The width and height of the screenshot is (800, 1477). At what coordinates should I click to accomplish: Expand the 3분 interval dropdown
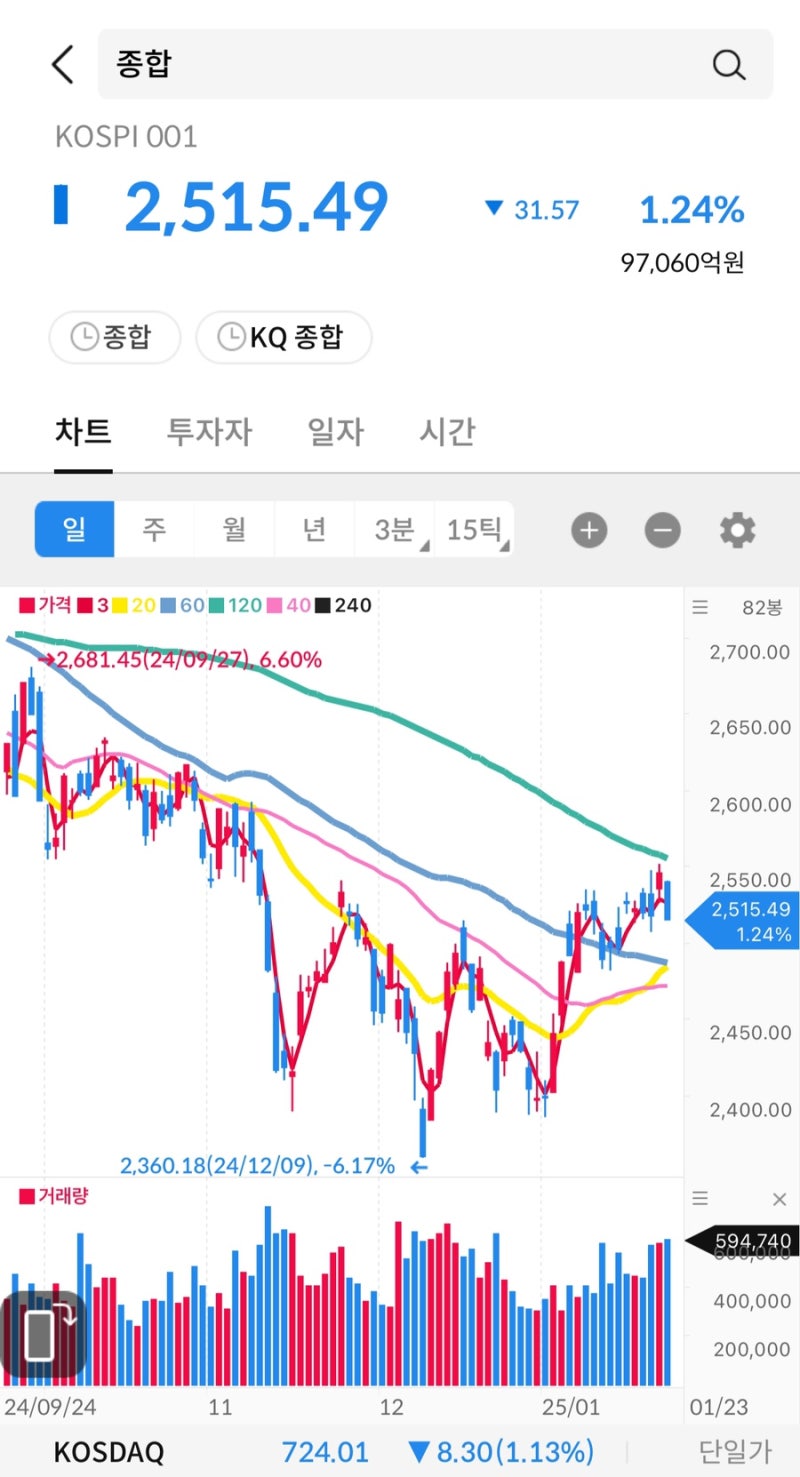(x=394, y=530)
